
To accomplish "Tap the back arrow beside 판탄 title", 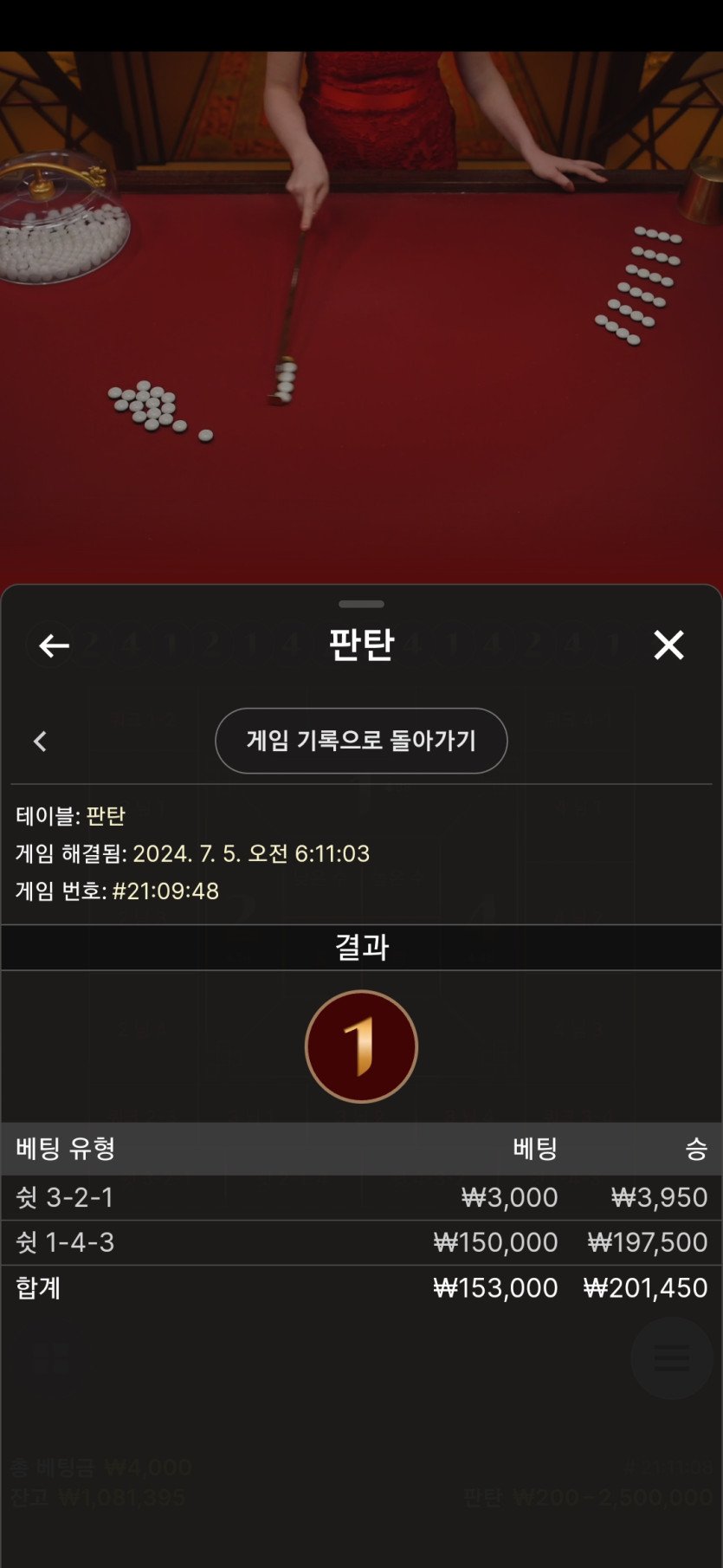I will (54, 645).
